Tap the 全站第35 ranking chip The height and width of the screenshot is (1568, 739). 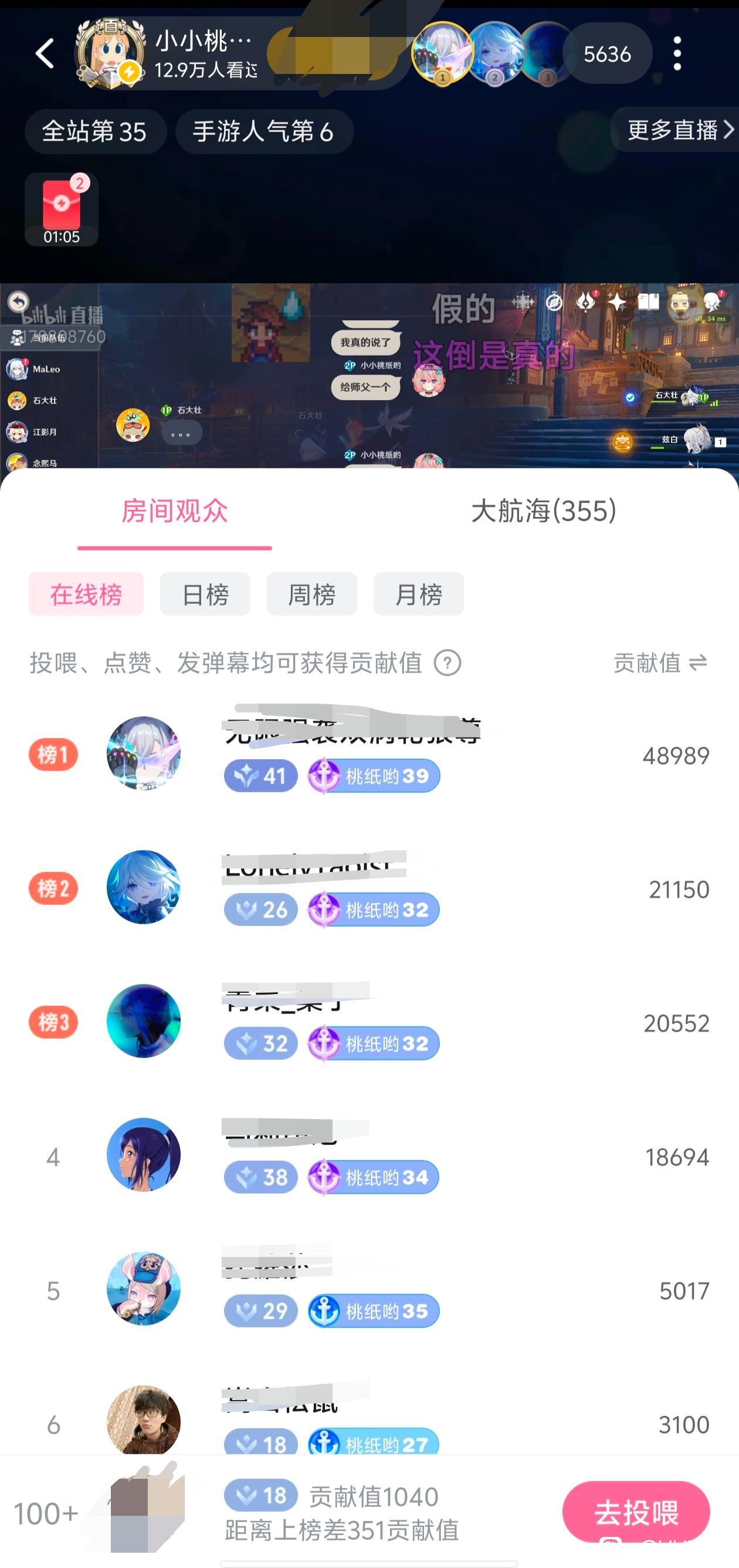(95, 131)
